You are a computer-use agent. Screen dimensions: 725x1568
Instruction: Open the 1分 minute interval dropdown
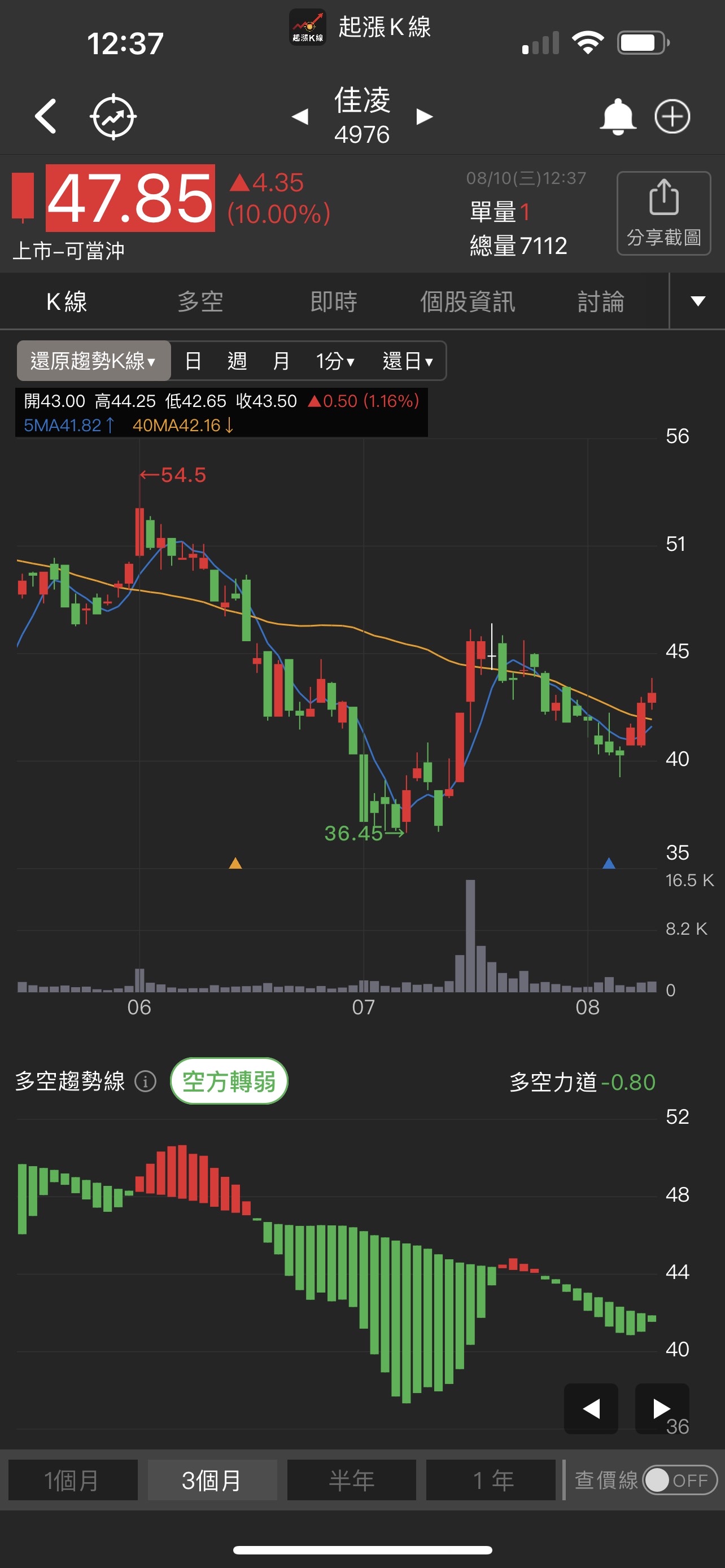335,361
